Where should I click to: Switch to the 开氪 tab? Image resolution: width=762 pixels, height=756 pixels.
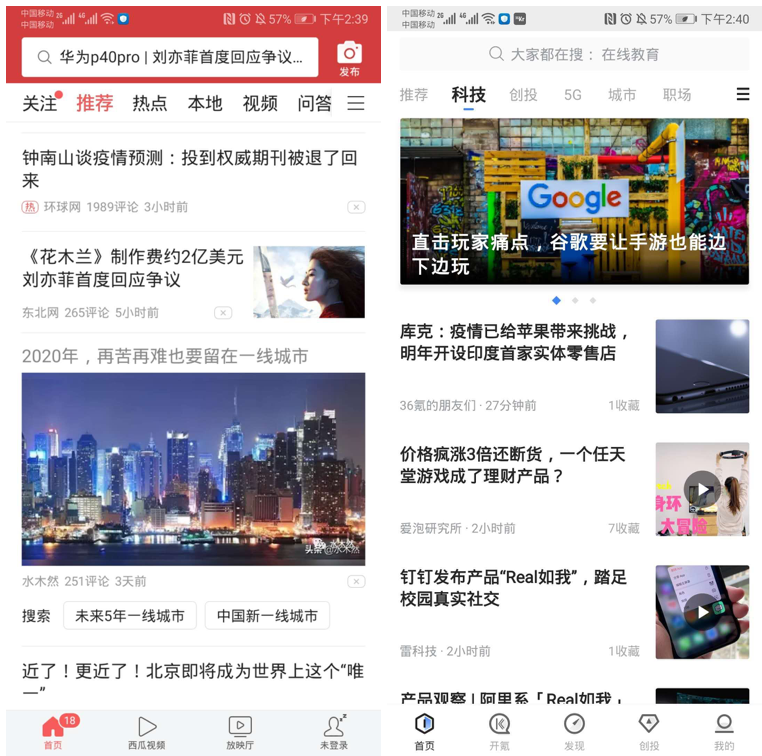pyautogui.click(x=499, y=731)
